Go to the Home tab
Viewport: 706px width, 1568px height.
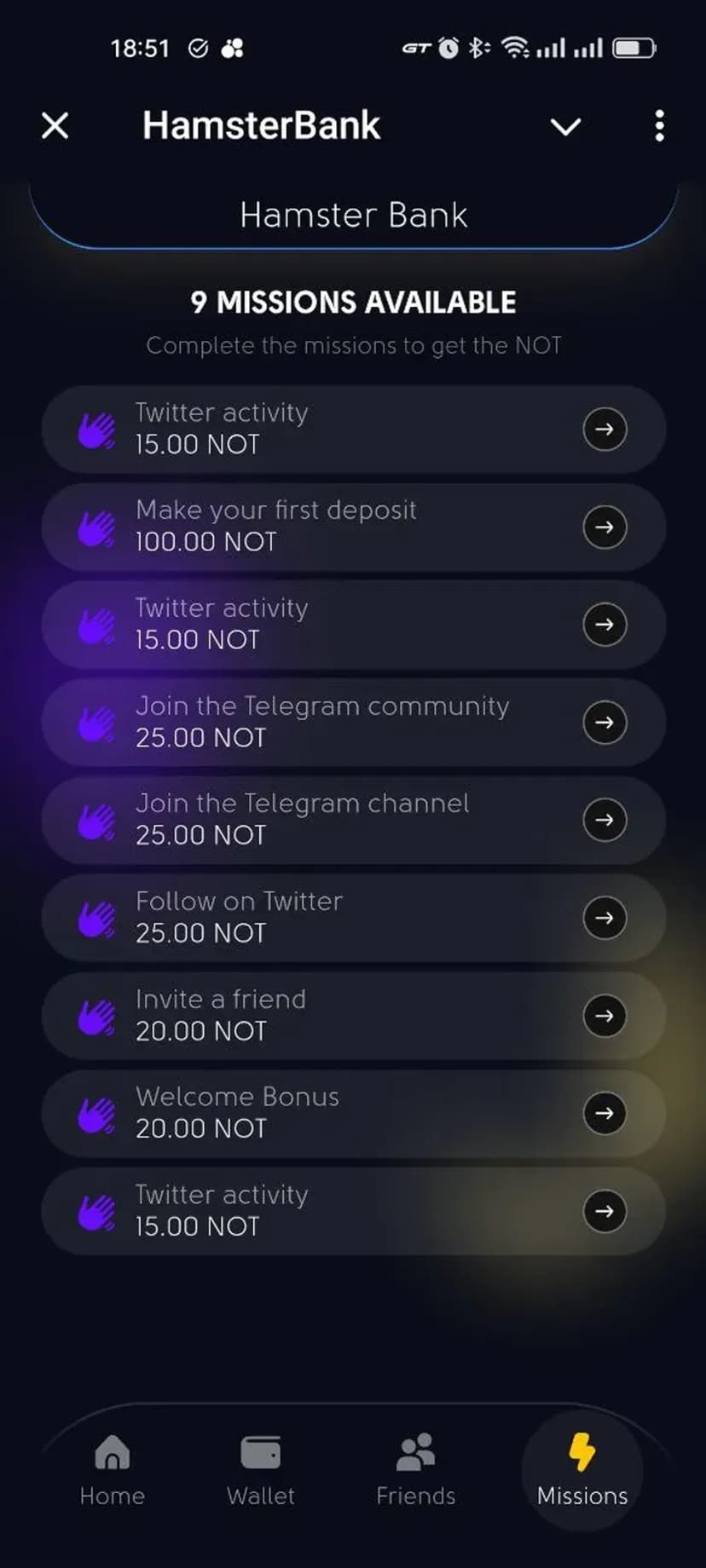(113, 1469)
